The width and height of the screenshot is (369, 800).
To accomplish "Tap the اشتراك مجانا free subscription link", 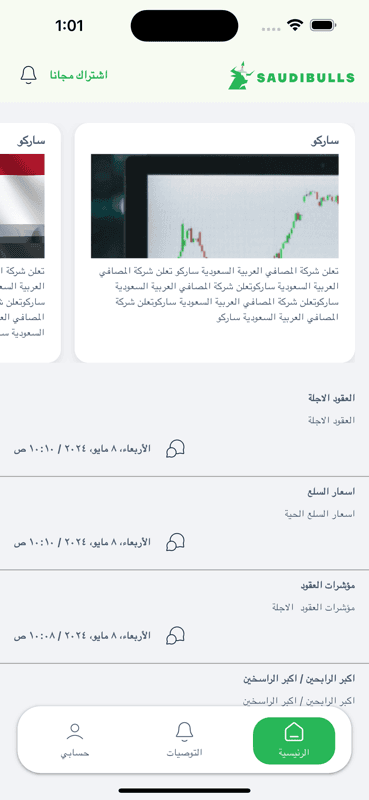I will [x=79, y=76].
